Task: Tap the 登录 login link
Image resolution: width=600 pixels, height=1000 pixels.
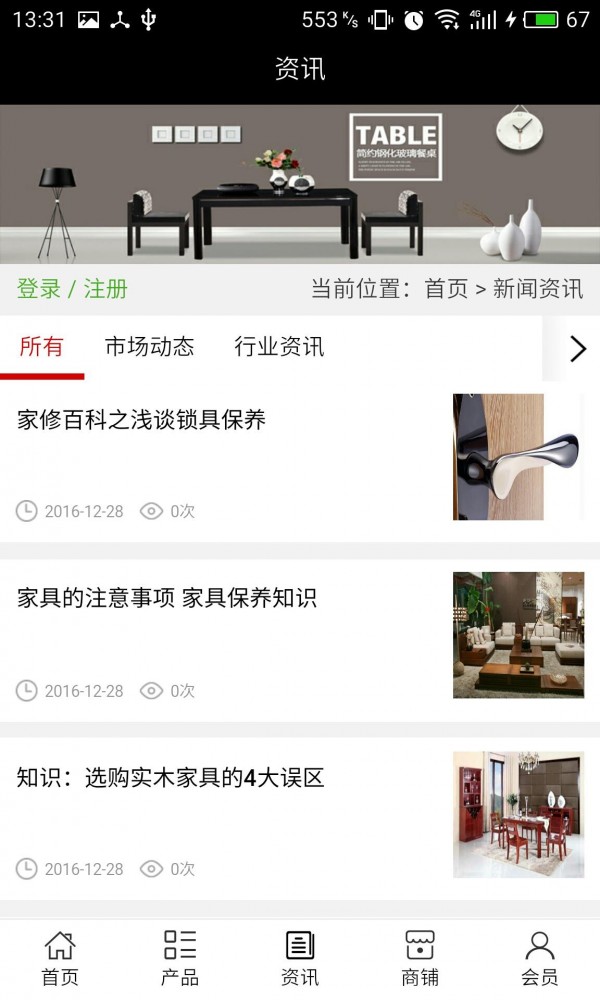Action: coord(39,290)
